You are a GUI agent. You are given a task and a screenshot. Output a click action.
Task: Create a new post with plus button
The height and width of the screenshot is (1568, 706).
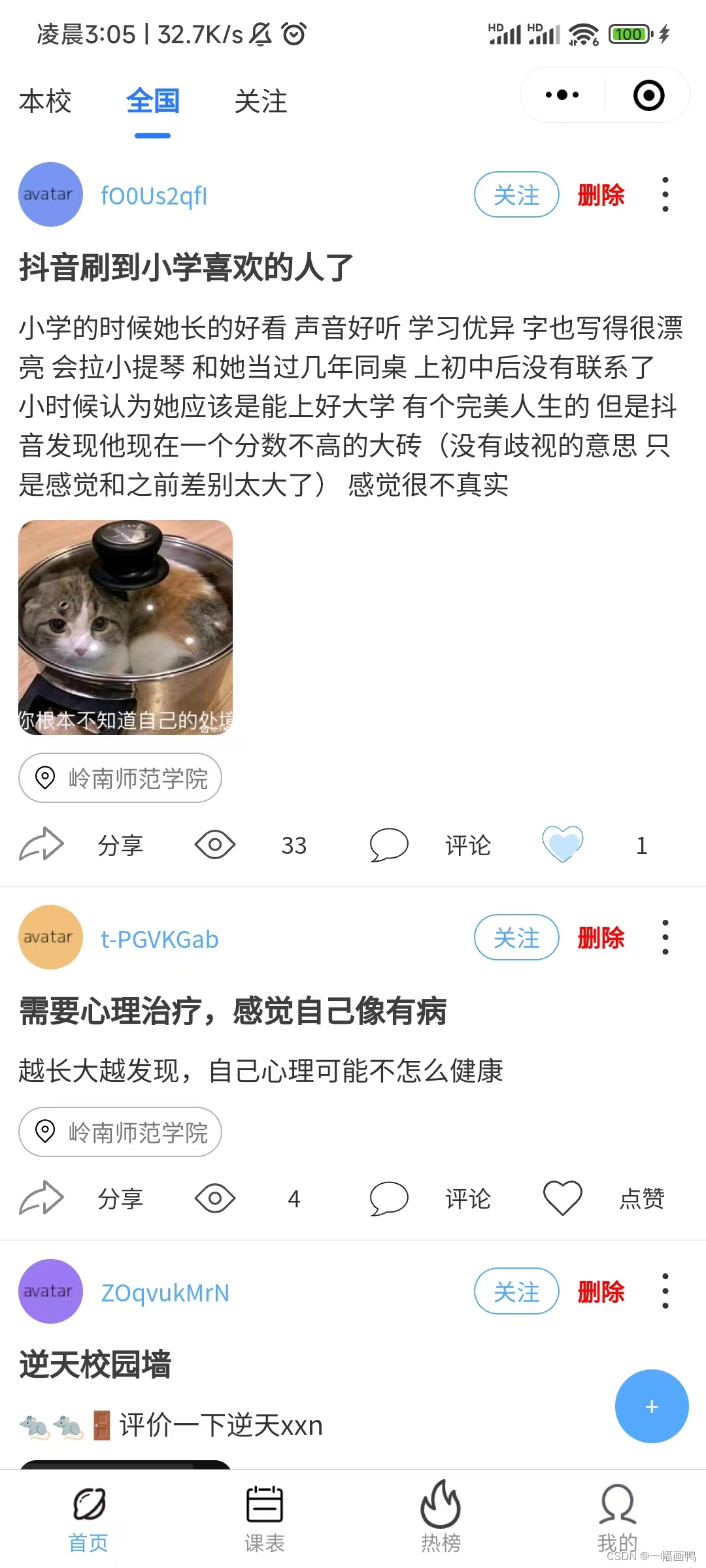point(652,1407)
